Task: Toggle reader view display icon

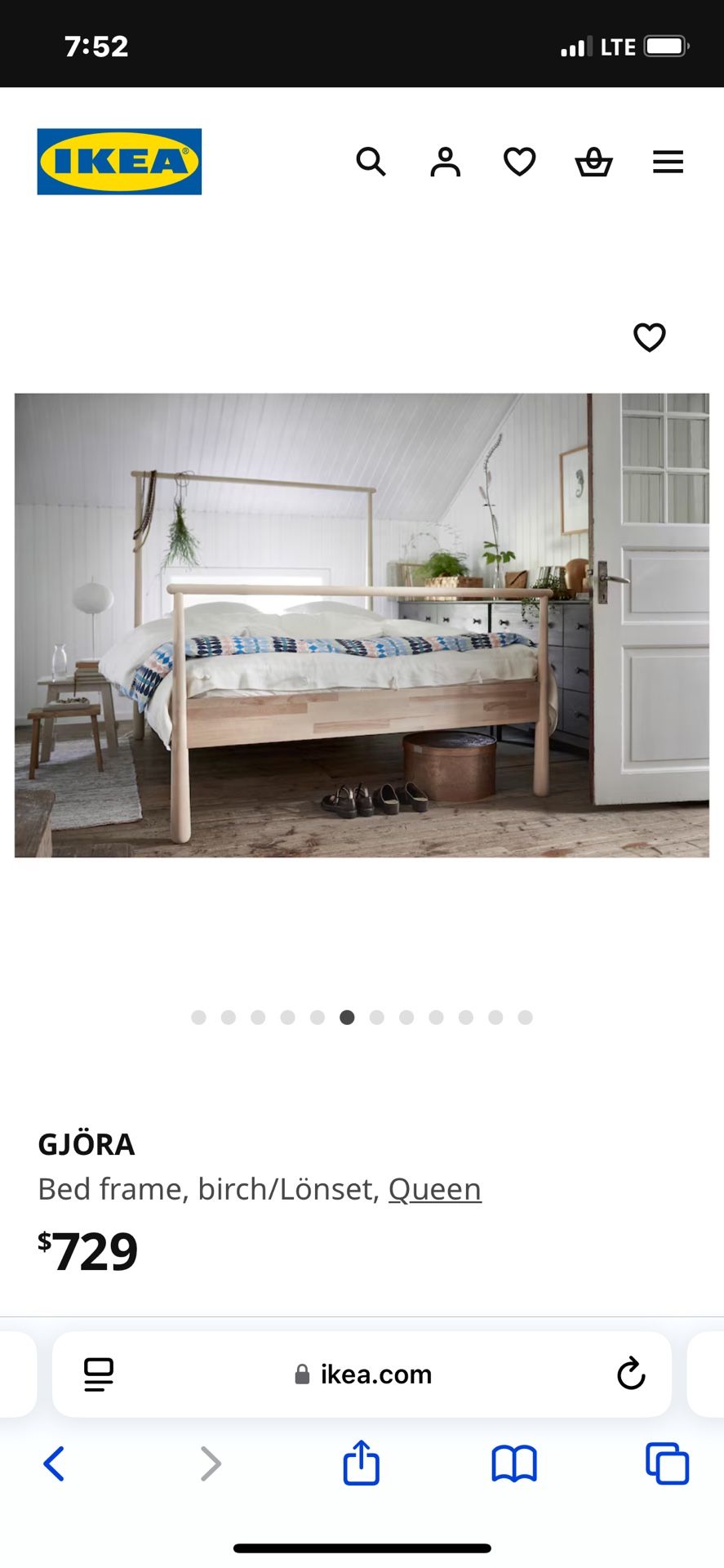Action: click(97, 1374)
